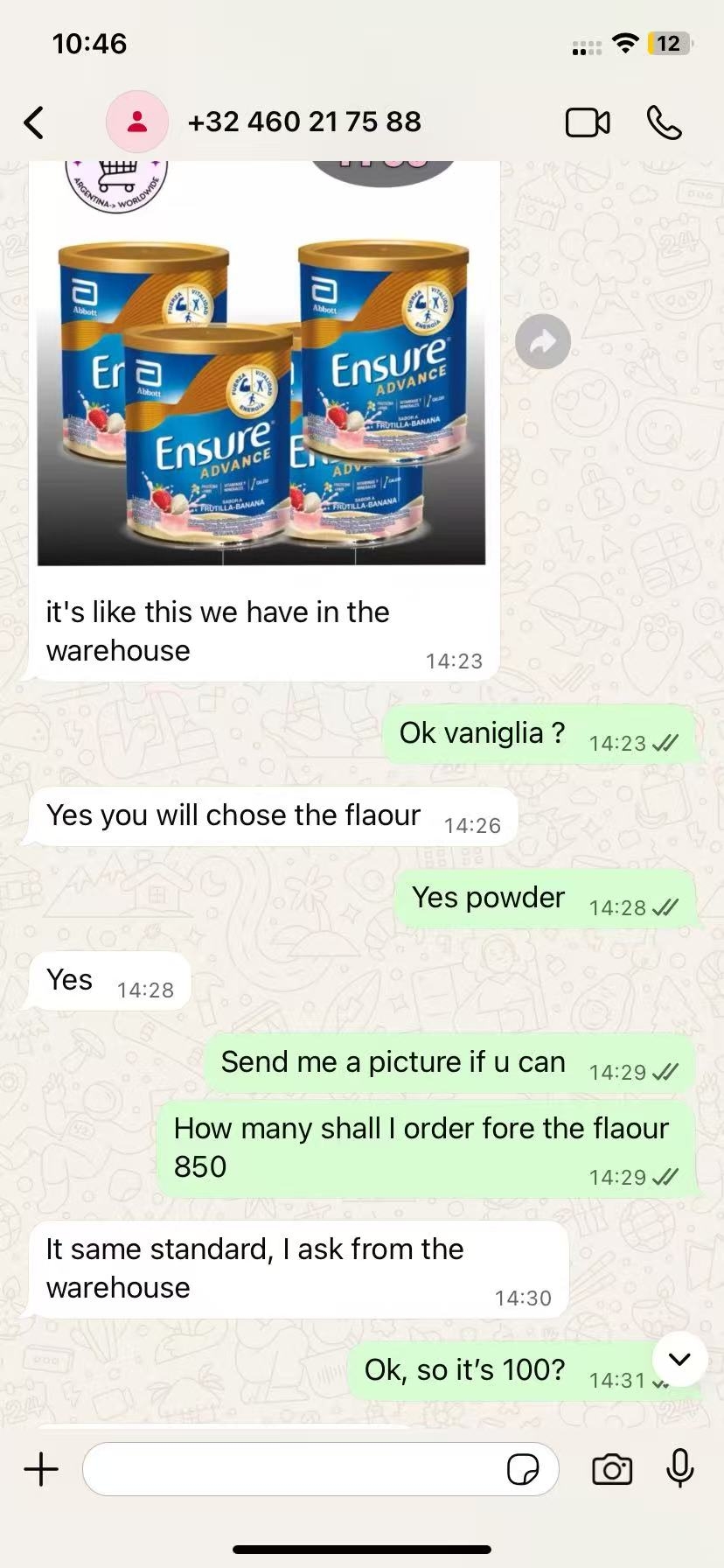Open the camera to take a photo
The width and height of the screenshot is (724, 1568).
[612, 1469]
